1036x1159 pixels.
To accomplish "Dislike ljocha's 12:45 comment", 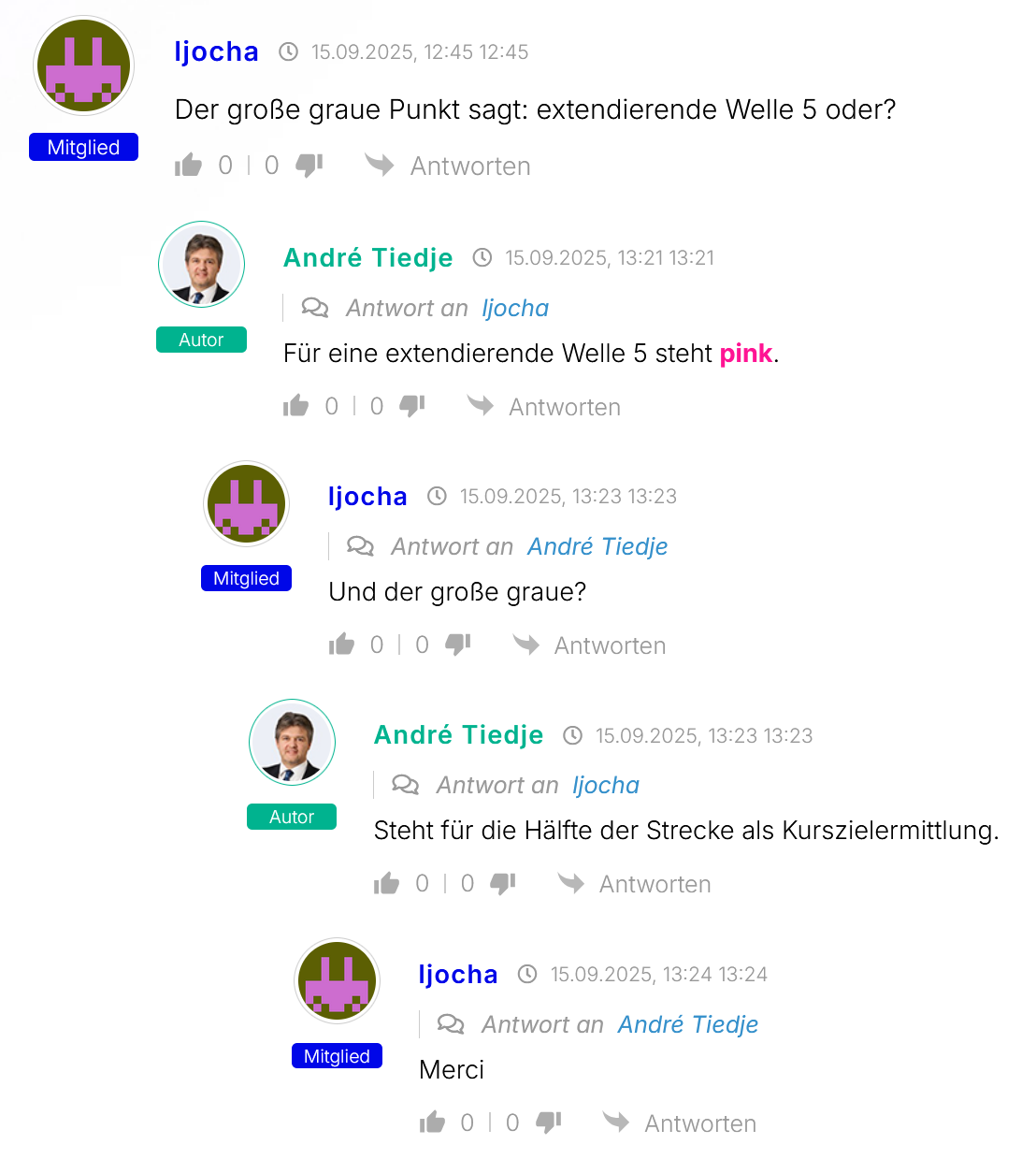I will point(309,166).
